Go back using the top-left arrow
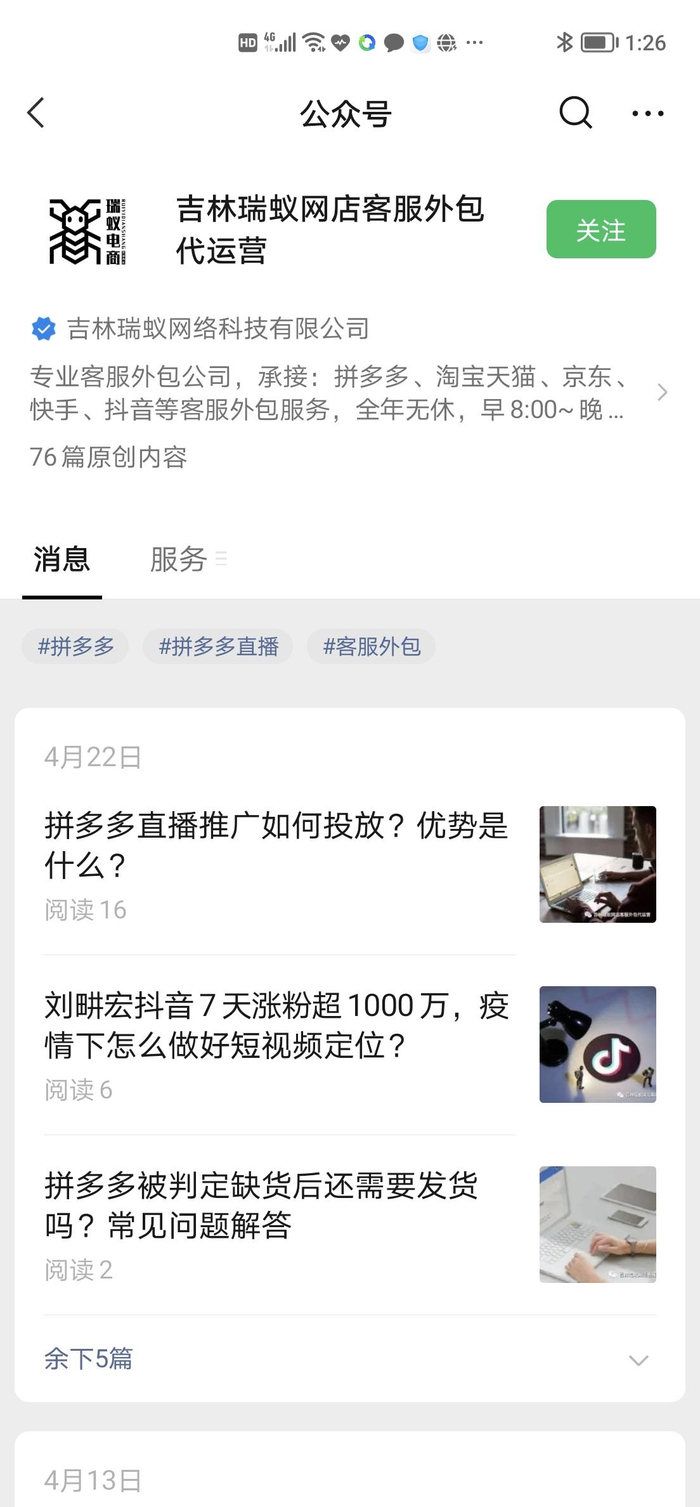Image resolution: width=700 pixels, height=1507 pixels. 36,113
